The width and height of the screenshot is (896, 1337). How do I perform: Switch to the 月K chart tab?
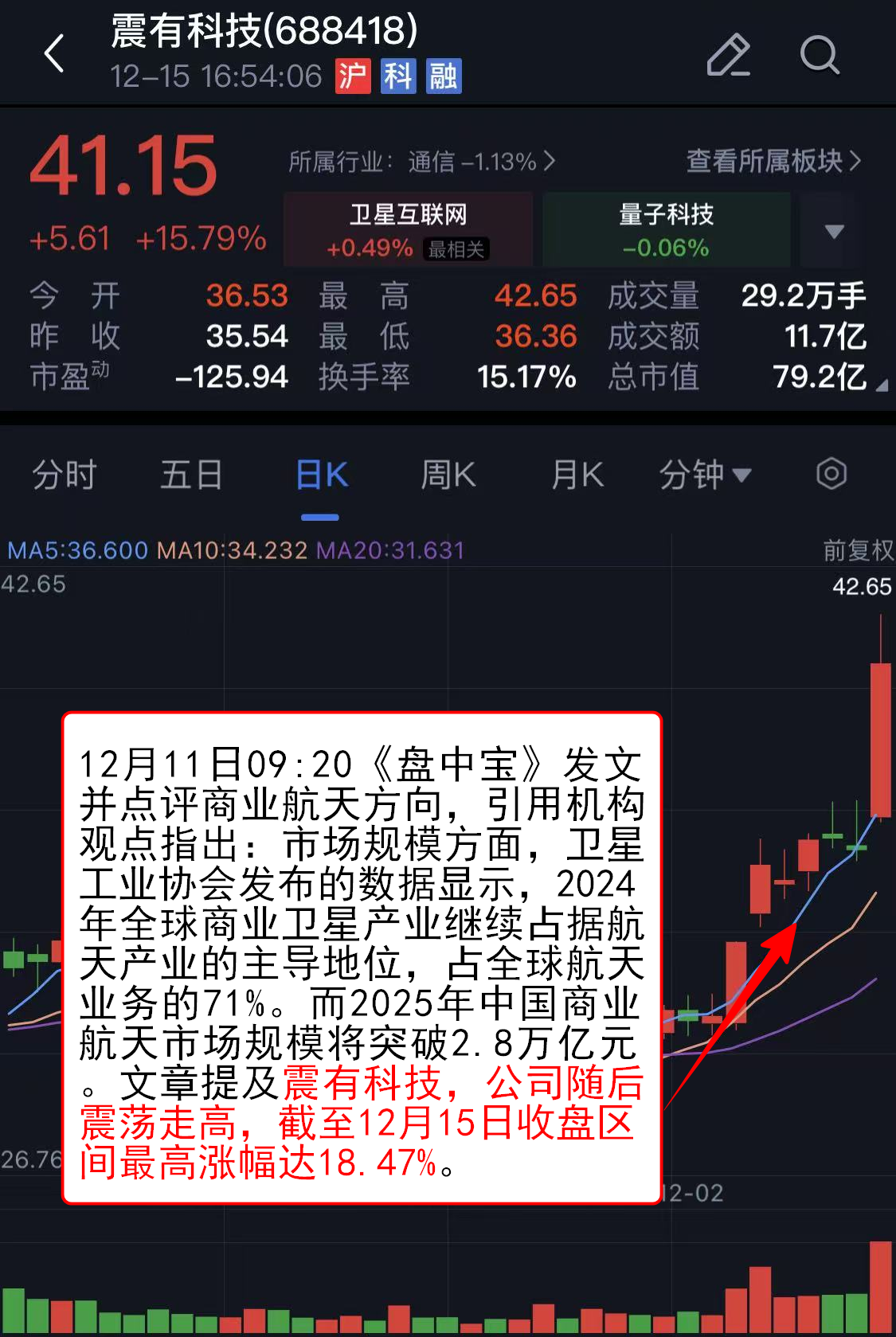tap(577, 475)
